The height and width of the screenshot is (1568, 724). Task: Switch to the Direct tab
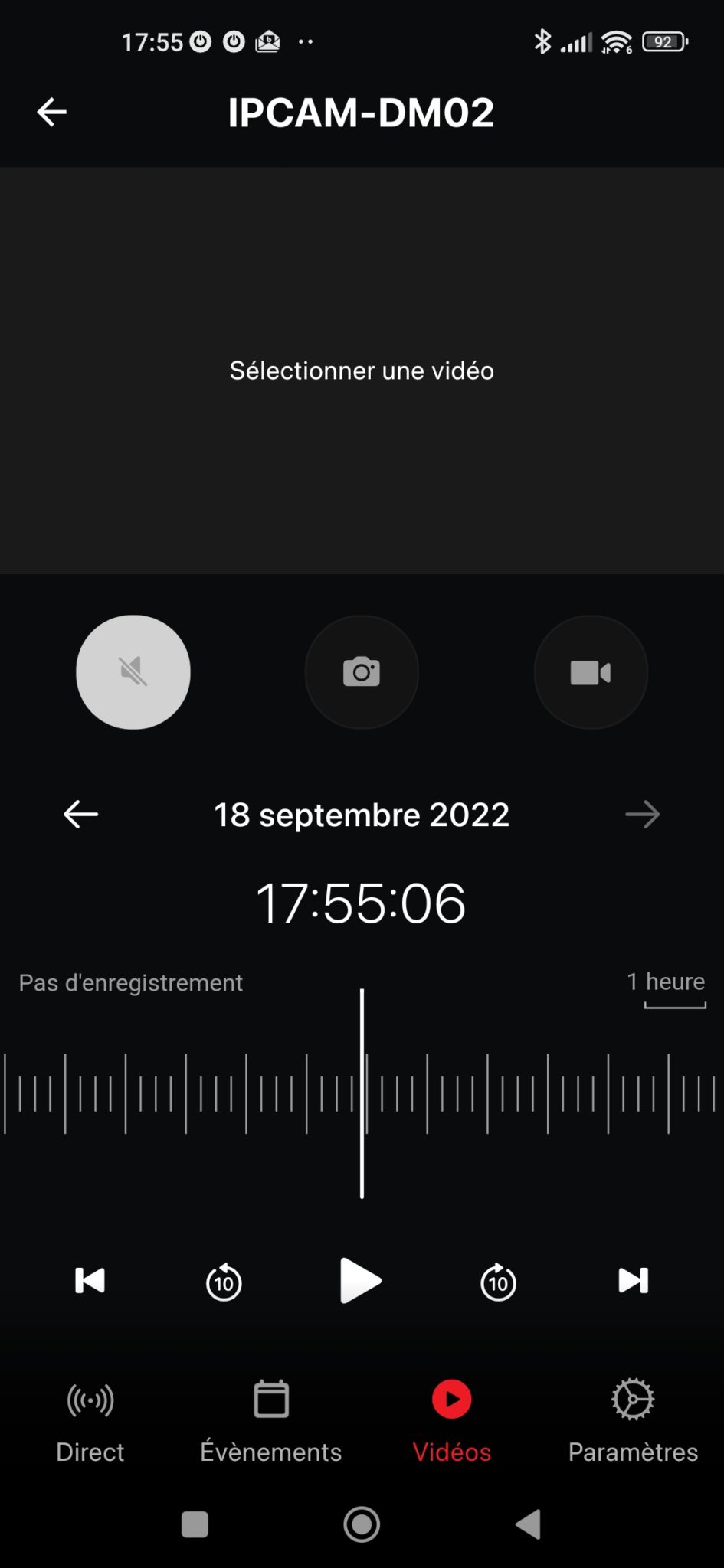(90, 1423)
